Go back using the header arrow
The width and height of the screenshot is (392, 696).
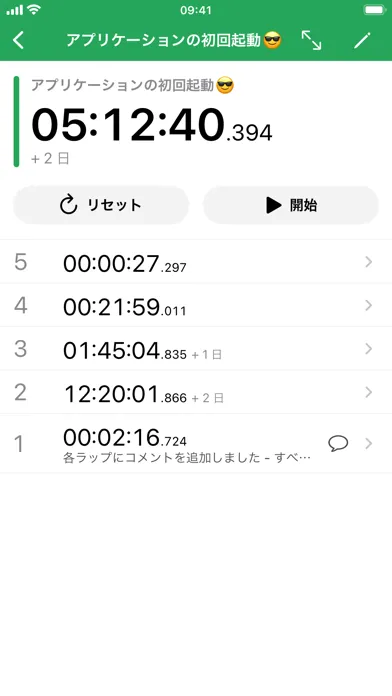pos(19,40)
